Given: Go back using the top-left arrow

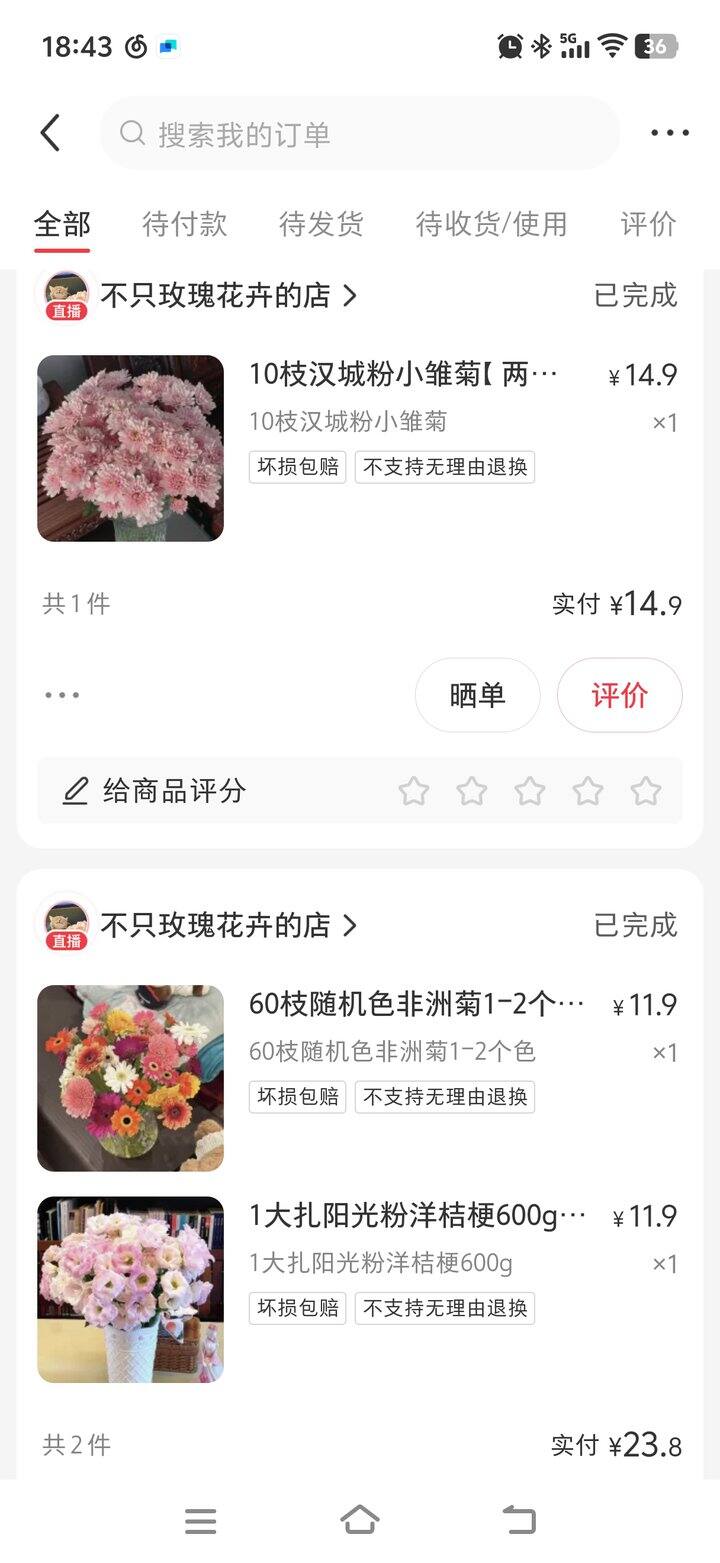Looking at the screenshot, I should (x=50, y=133).
